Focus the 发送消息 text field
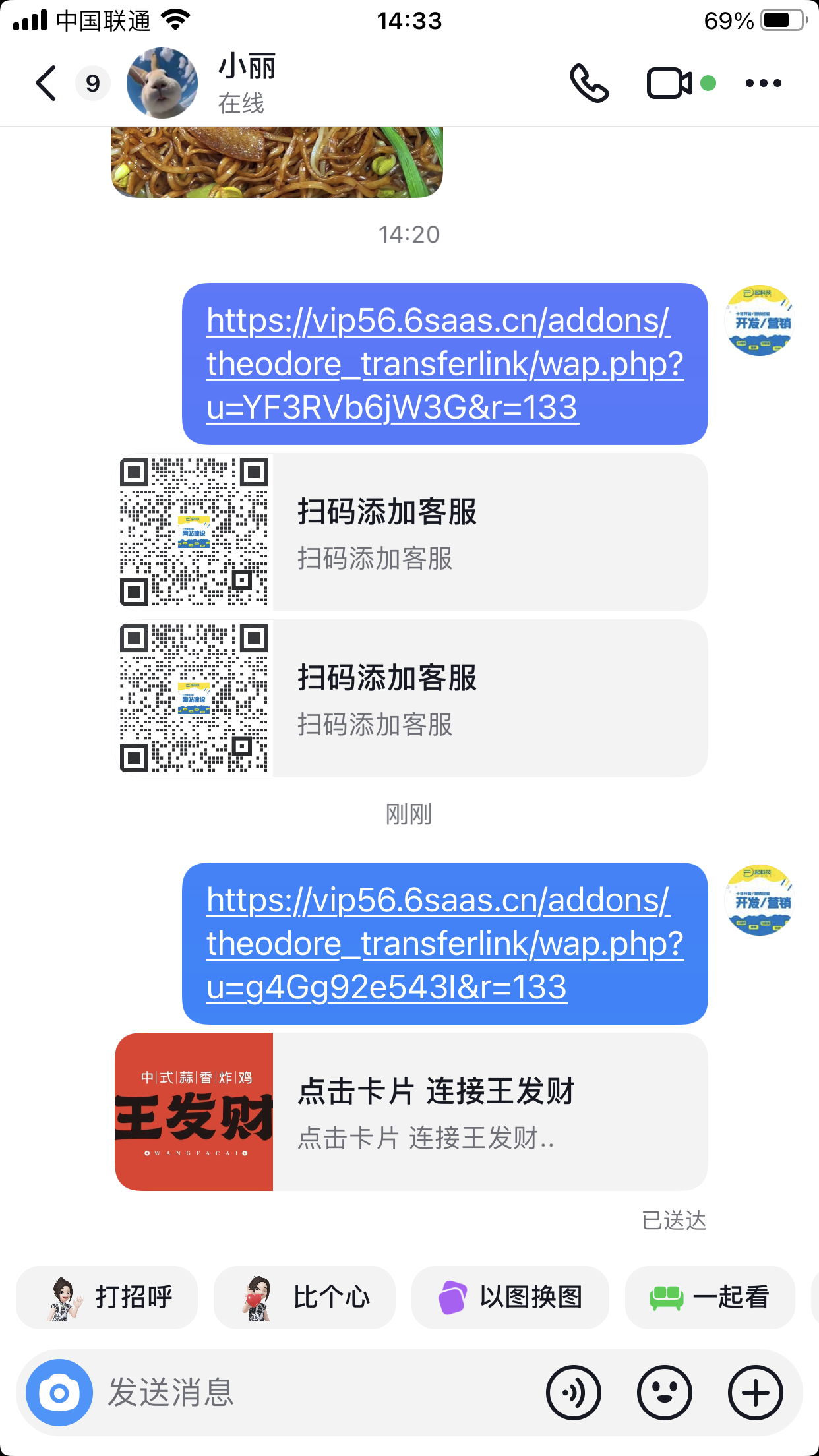819x1456 pixels. point(317,1393)
